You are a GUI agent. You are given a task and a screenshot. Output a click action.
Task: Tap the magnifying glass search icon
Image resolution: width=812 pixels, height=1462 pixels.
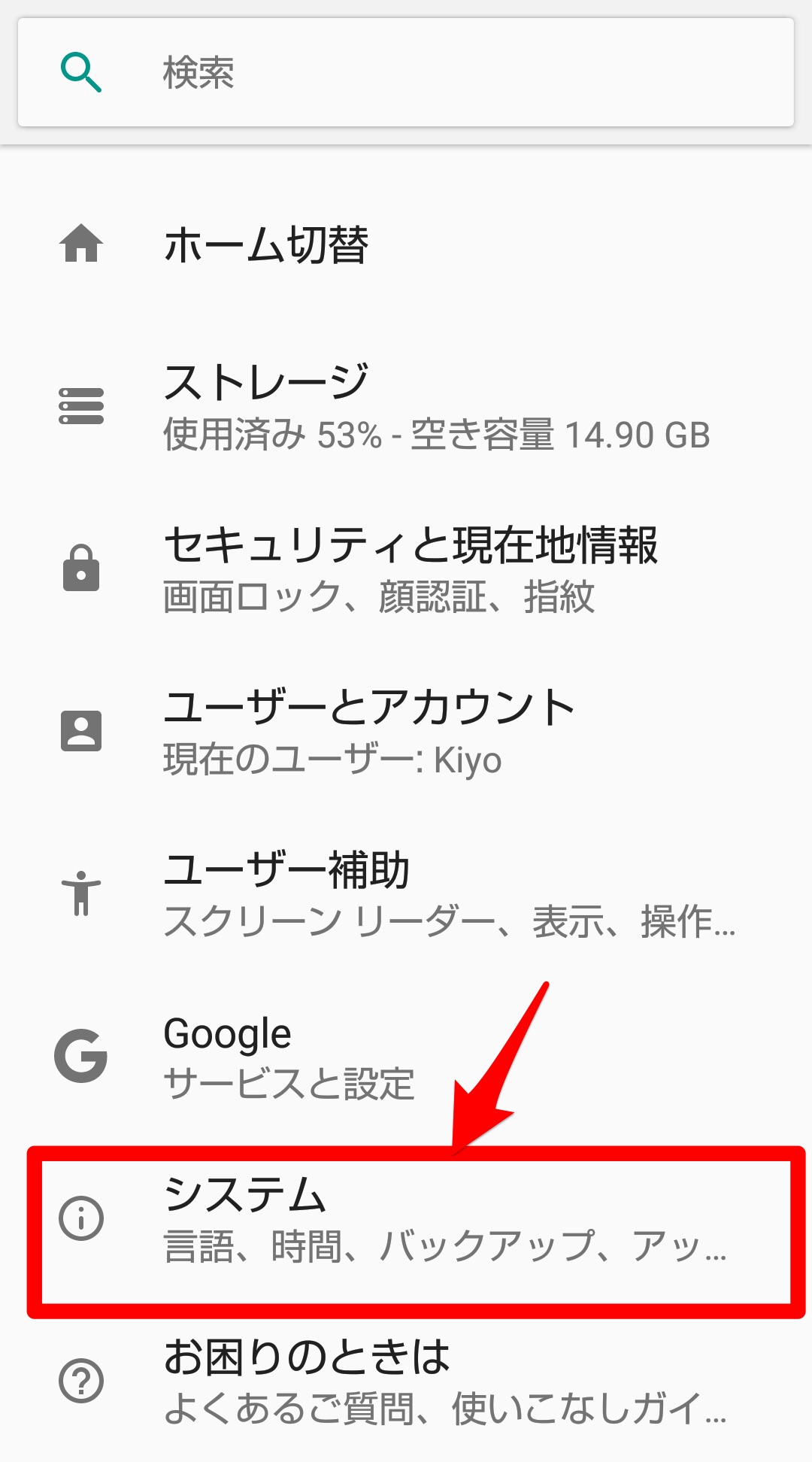tap(82, 72)
